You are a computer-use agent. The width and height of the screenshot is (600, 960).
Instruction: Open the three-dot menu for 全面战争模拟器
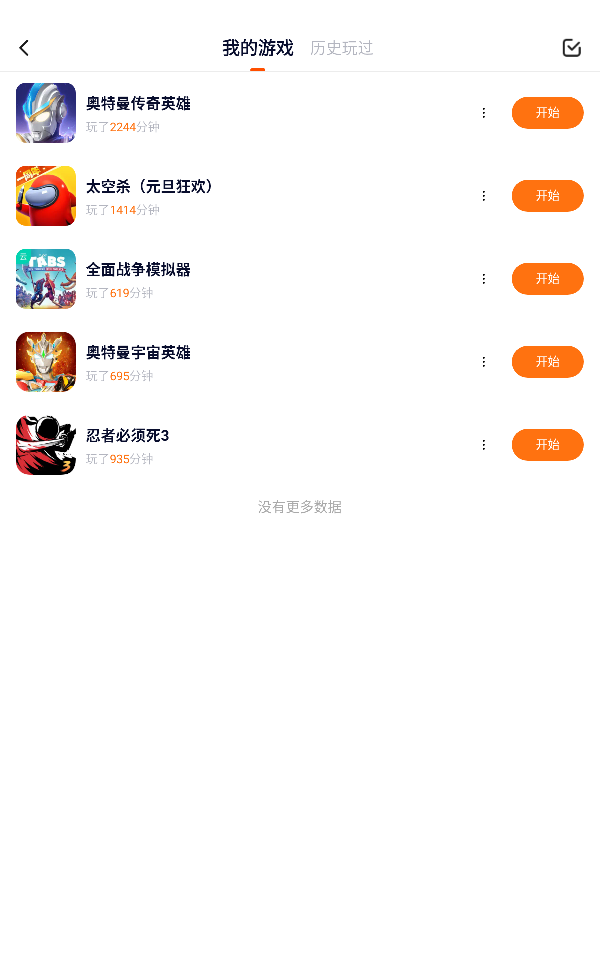click(x=484, y=279)
